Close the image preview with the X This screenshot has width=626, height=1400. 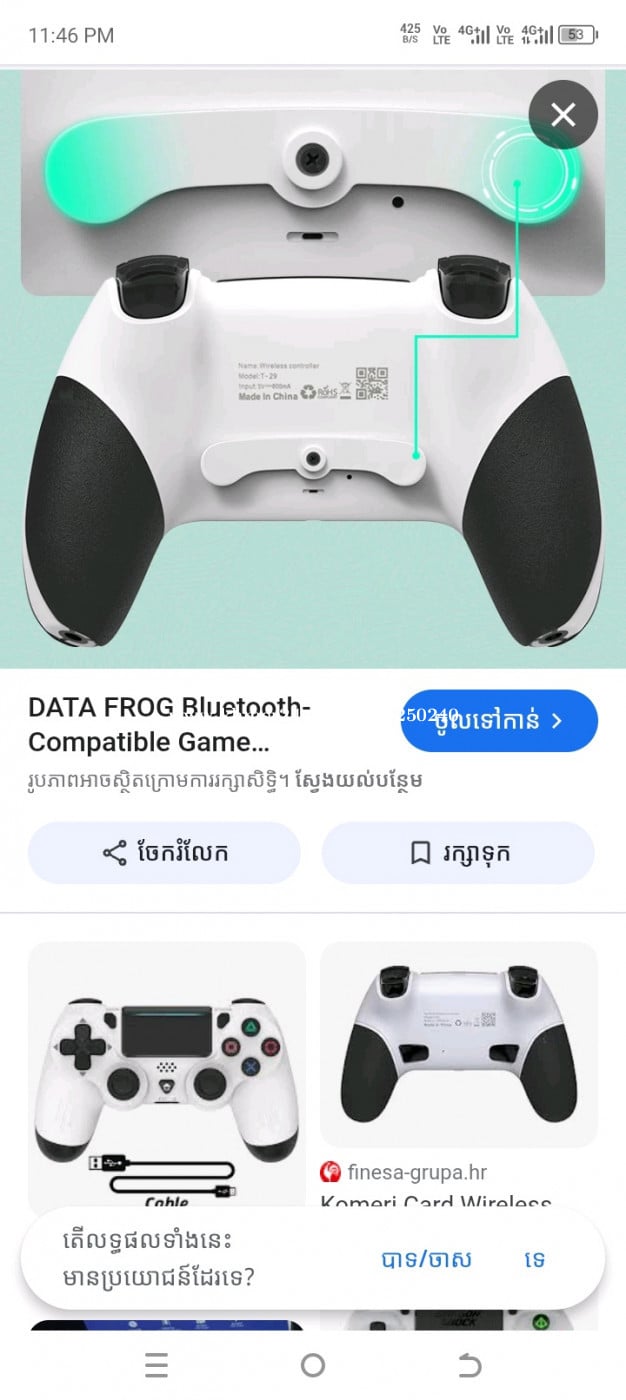[x=563, y=115]
